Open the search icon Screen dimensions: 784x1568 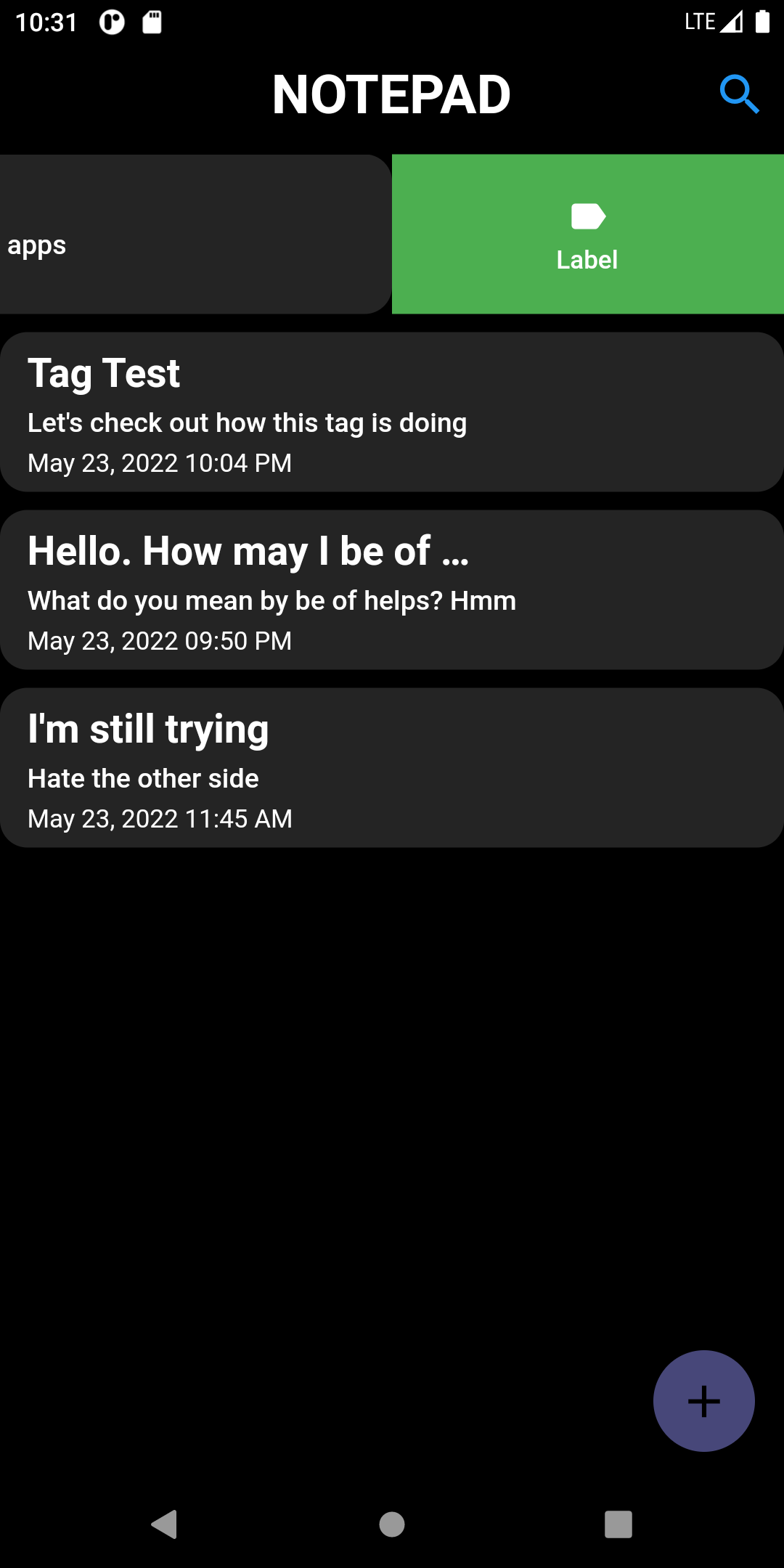coord(739,94)
